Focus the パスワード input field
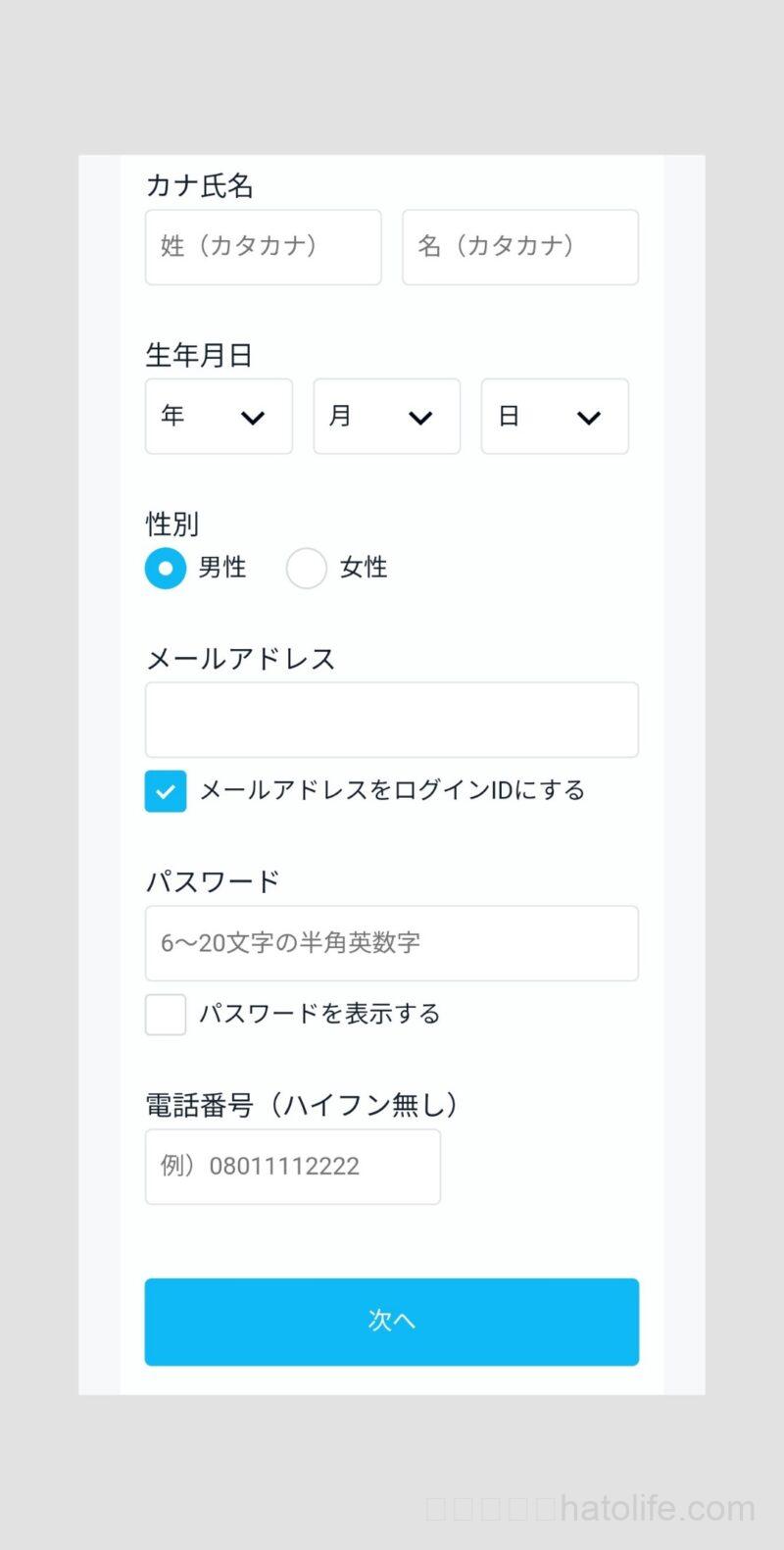Image resolution: width=784 pixels, height=1550 pixels. tap(391, 943)
